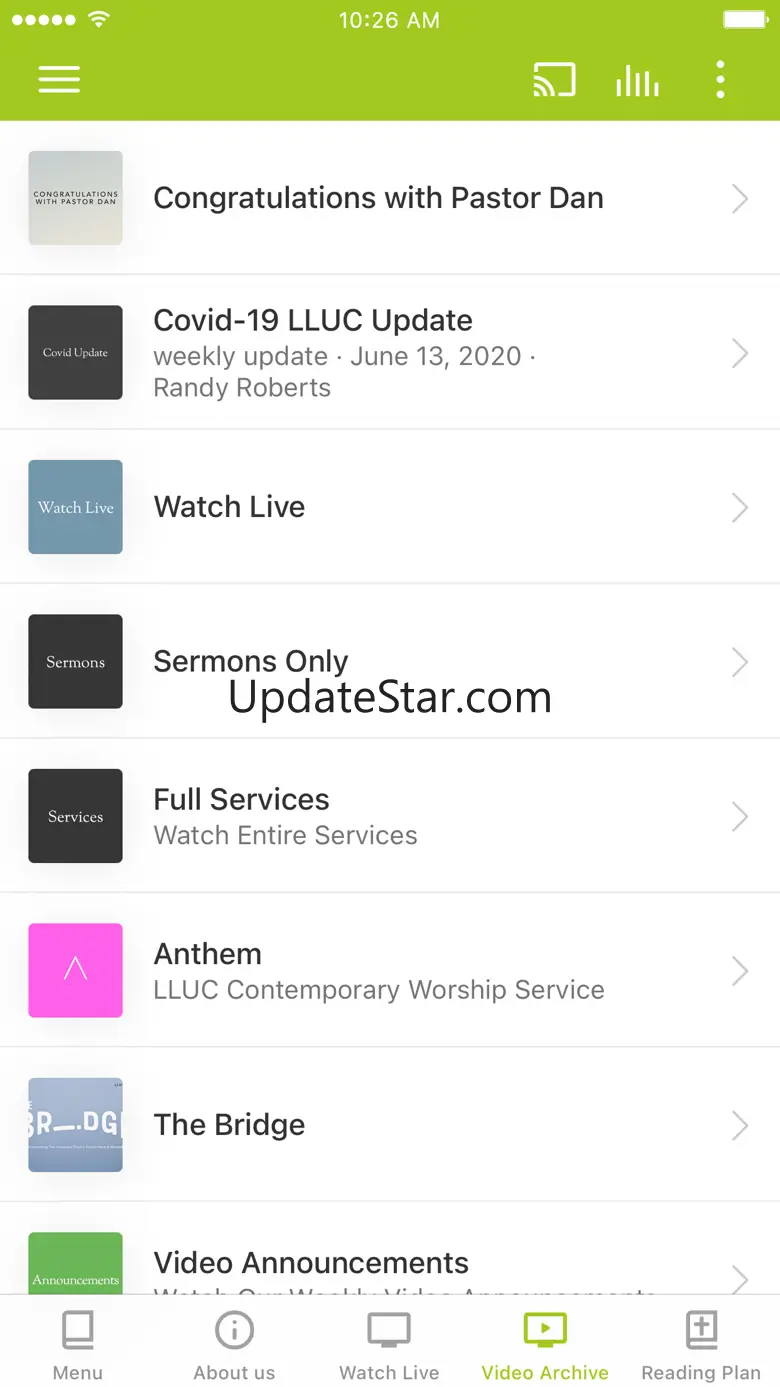
Task: Open the Video Announcements row
Action: 389,1265
